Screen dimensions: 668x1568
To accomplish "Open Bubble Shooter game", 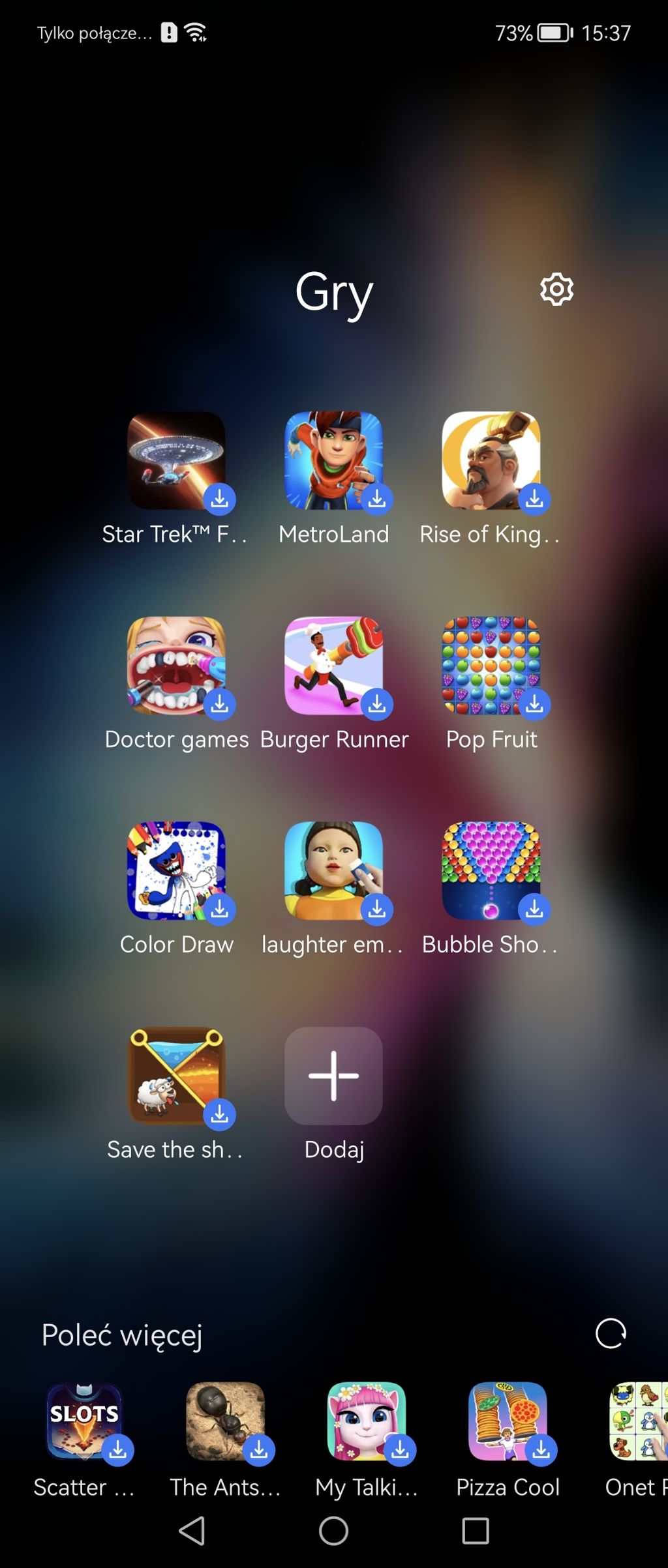I will [491, 871].
